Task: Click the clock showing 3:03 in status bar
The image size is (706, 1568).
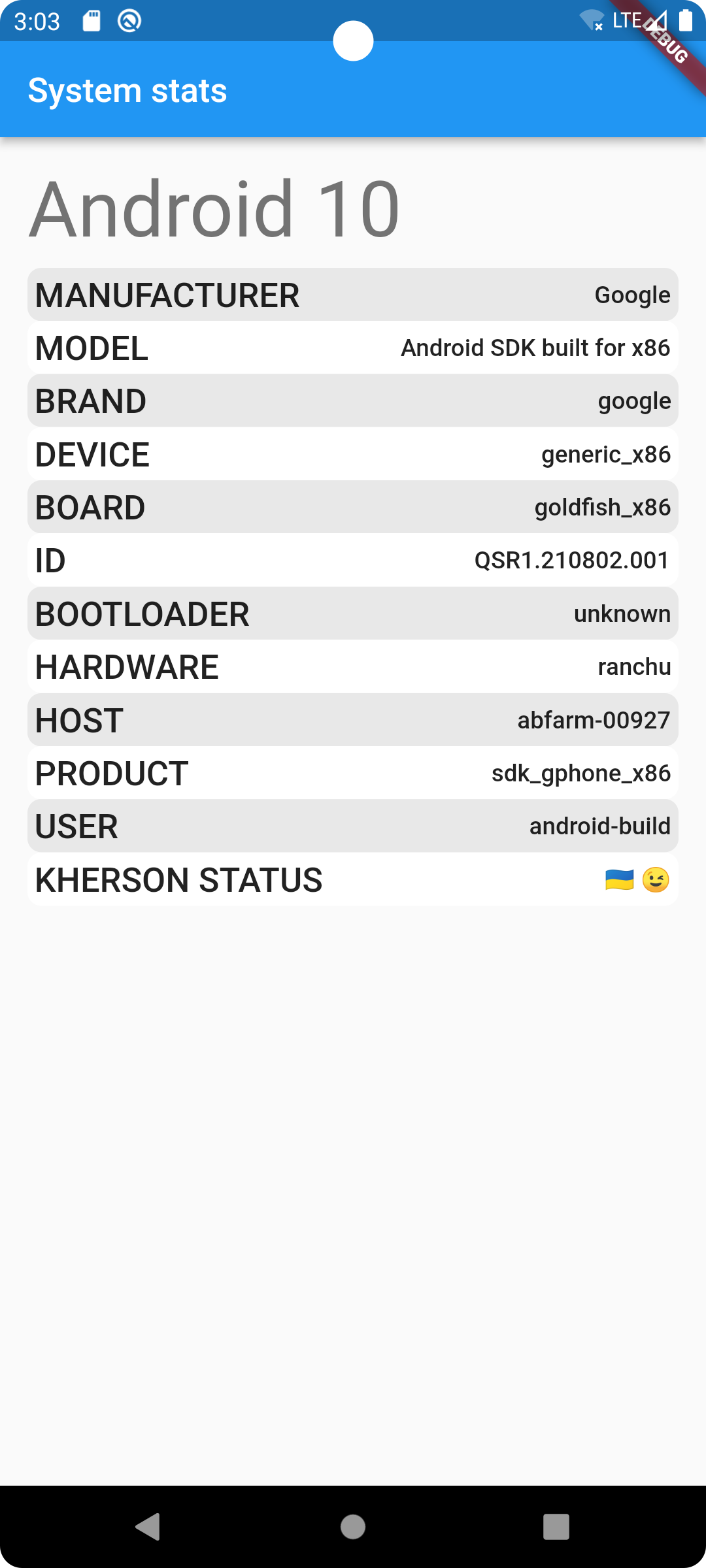Action: pyautogui.click(x=37, y=21)
